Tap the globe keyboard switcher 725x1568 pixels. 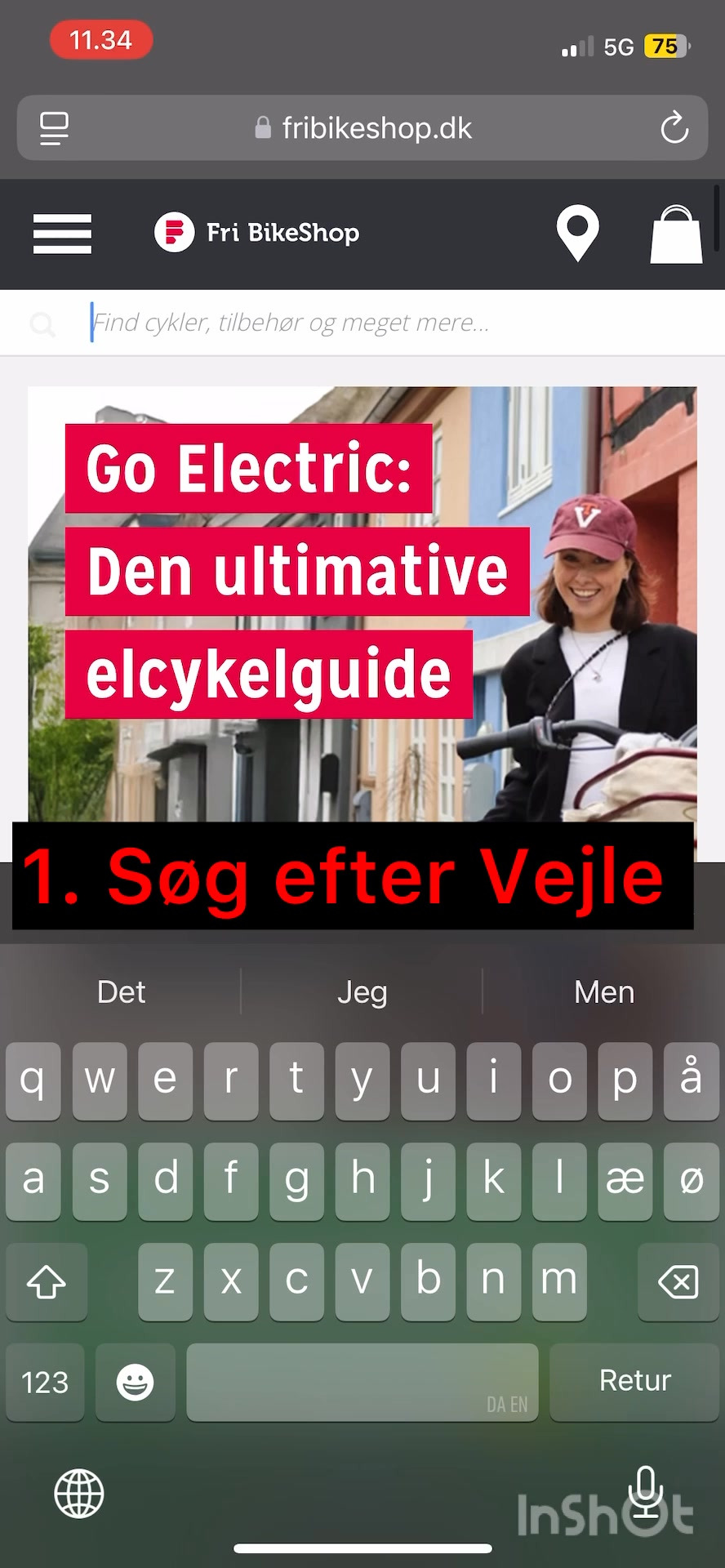click(78, 1494)
